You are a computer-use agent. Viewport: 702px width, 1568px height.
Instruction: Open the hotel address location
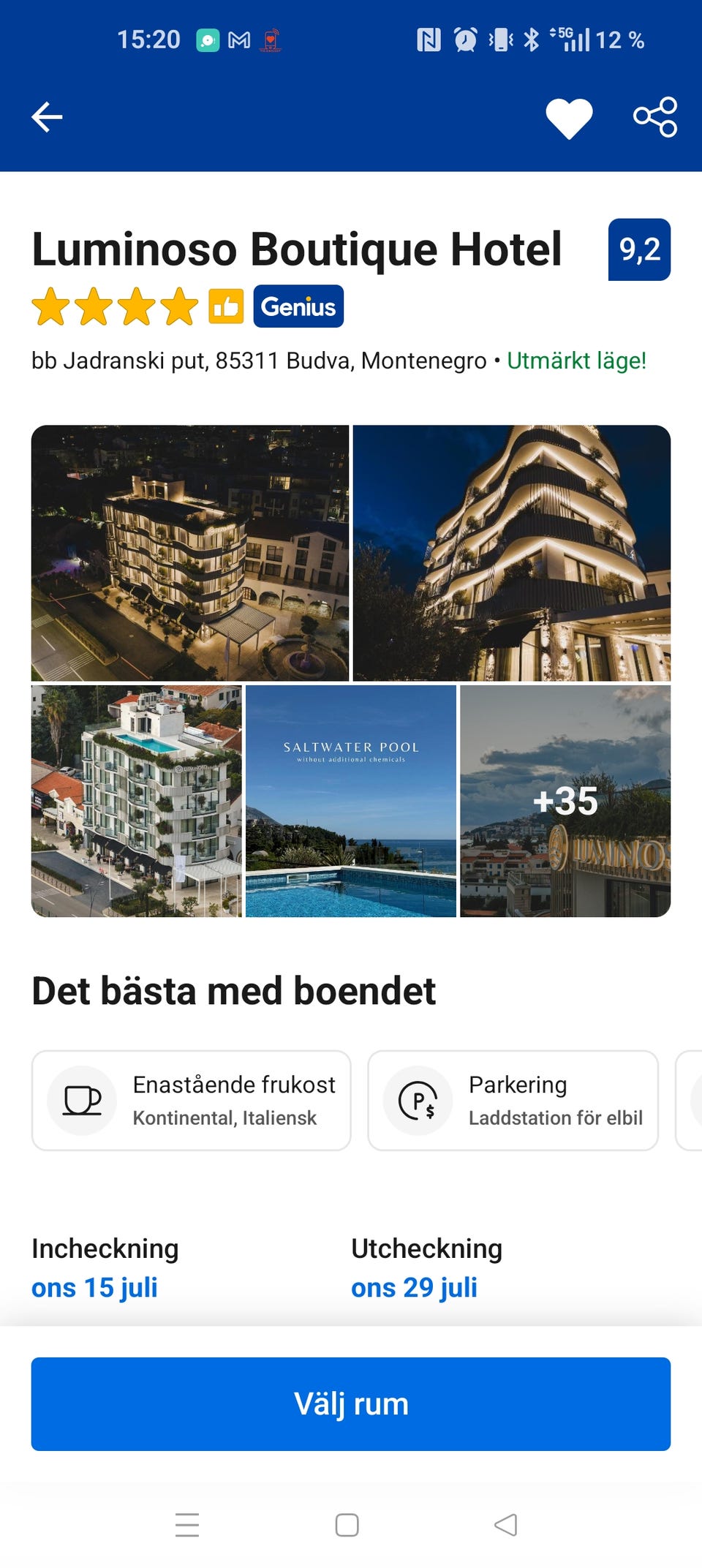tap(259, 361)
